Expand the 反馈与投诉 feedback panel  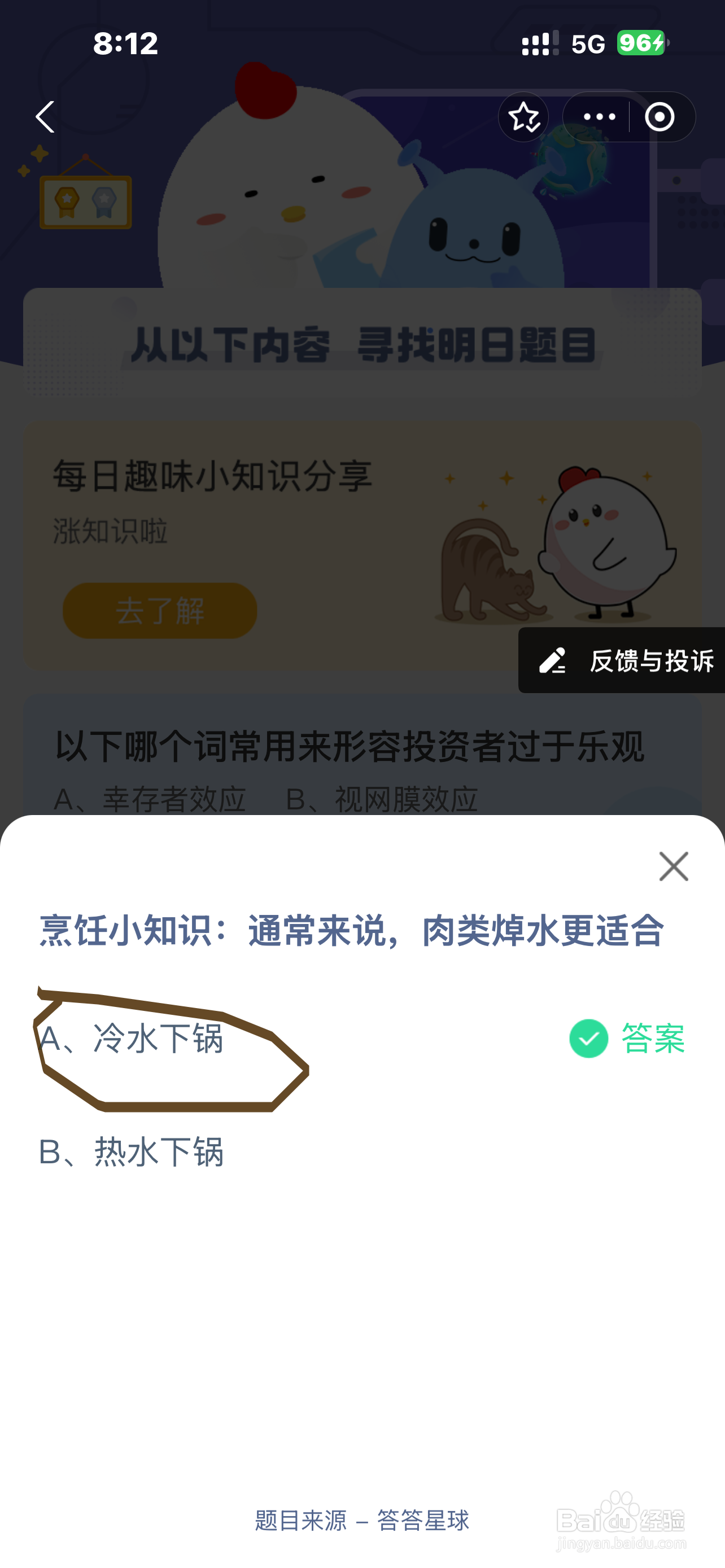621,662
